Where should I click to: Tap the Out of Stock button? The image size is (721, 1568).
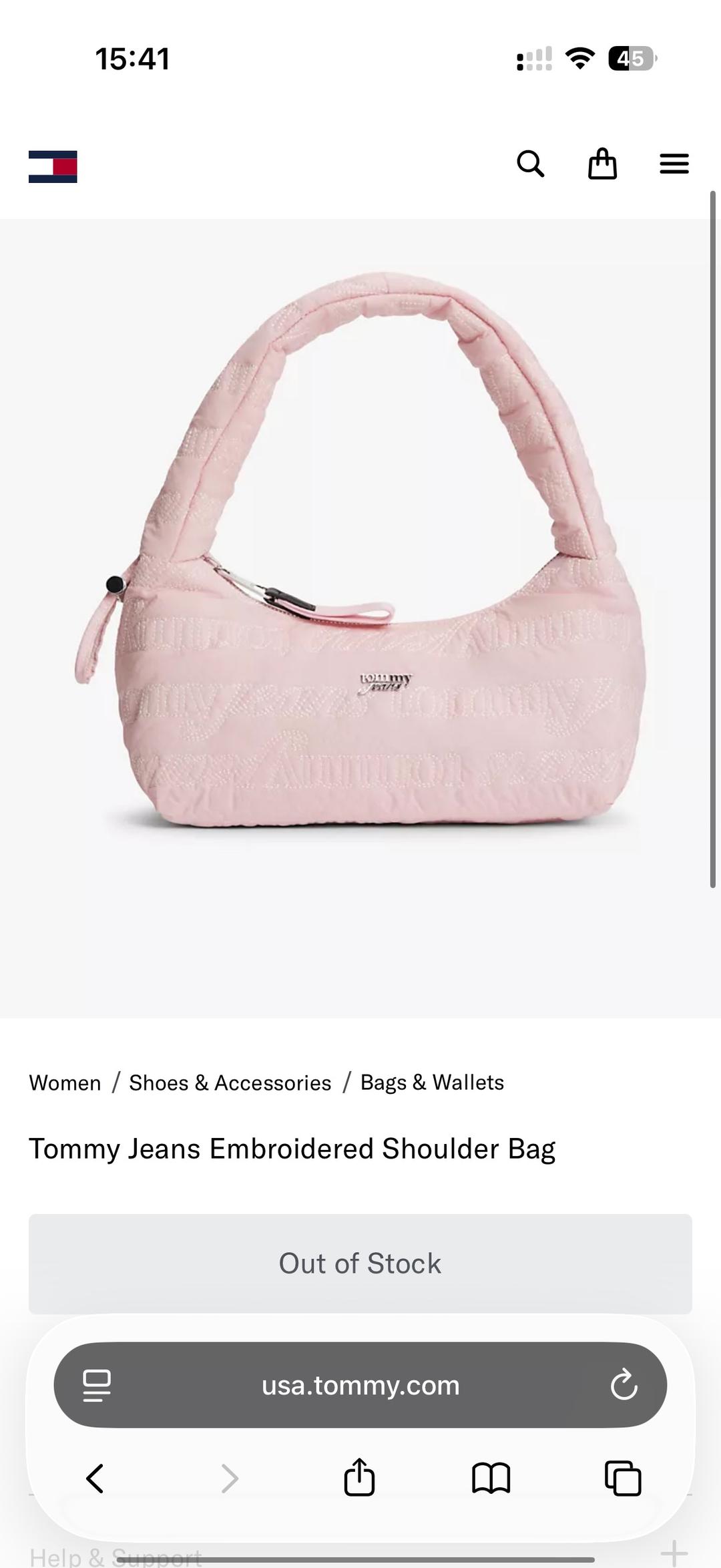[x=360, y=1263]
